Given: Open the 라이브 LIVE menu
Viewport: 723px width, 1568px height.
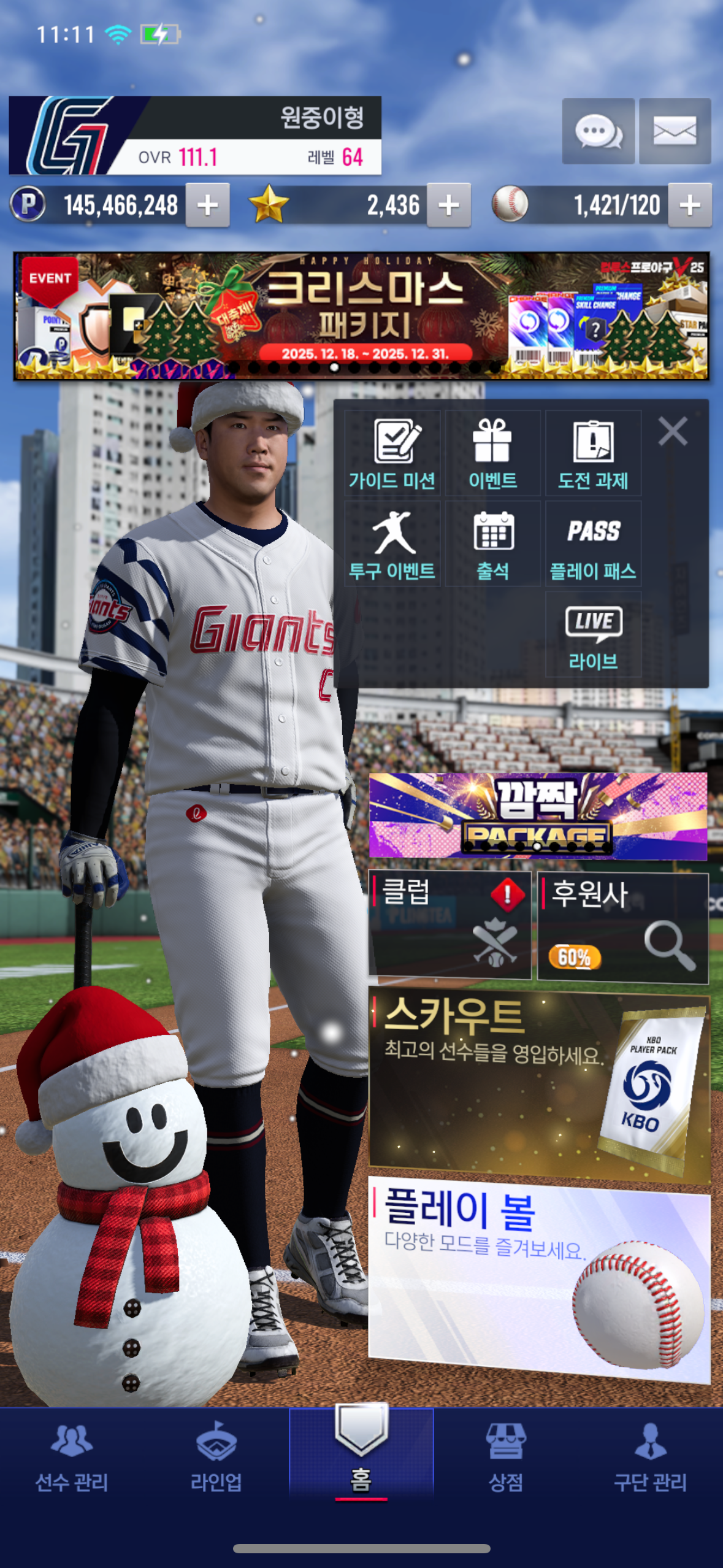Looking at the screenshot, I should (593, 635).
